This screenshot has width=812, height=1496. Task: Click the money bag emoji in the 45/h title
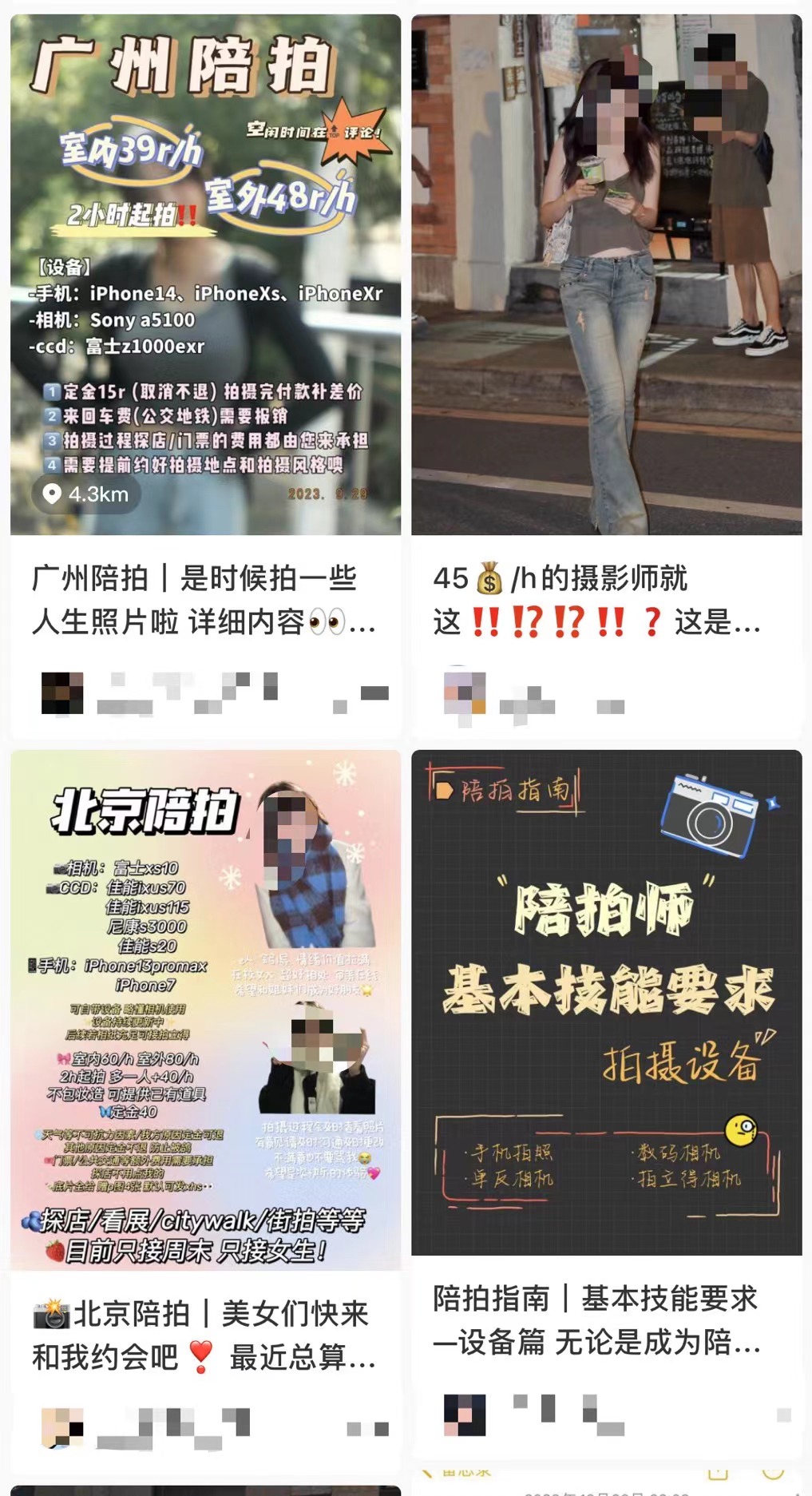pos(488,580)
